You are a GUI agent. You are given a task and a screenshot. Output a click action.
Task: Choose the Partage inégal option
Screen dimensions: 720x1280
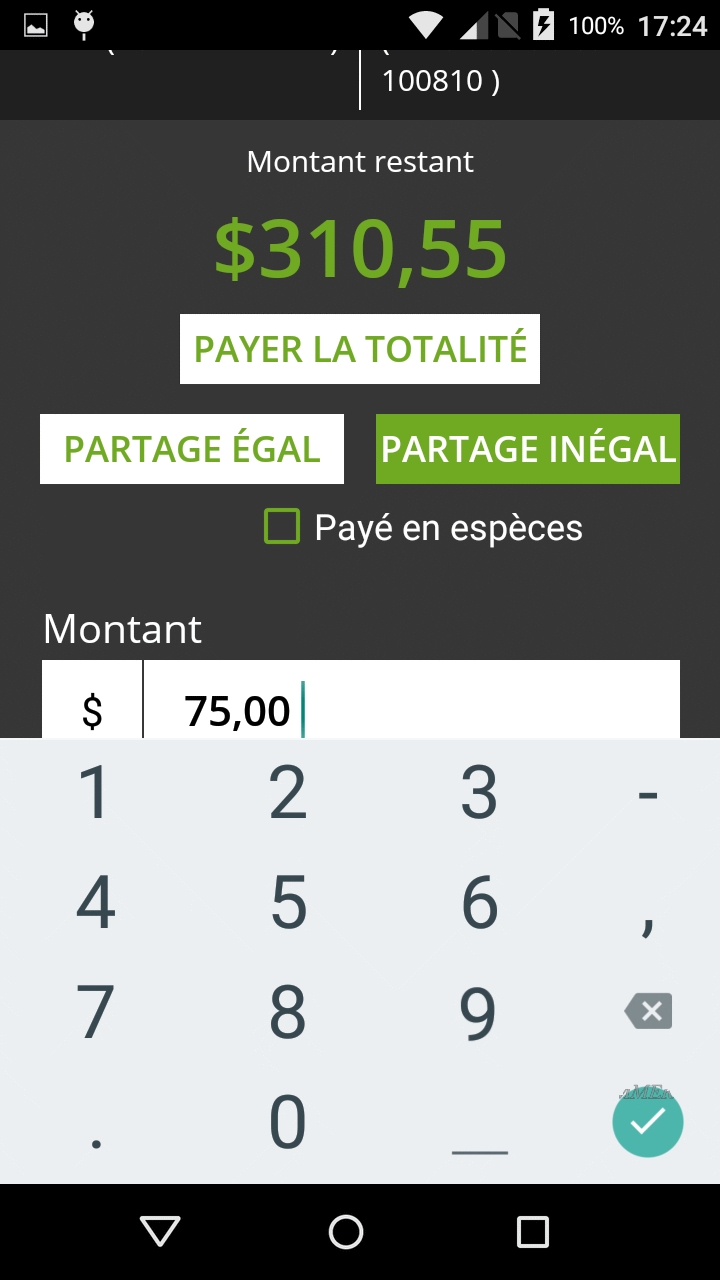pyautogui.click(x=528, y=449)
